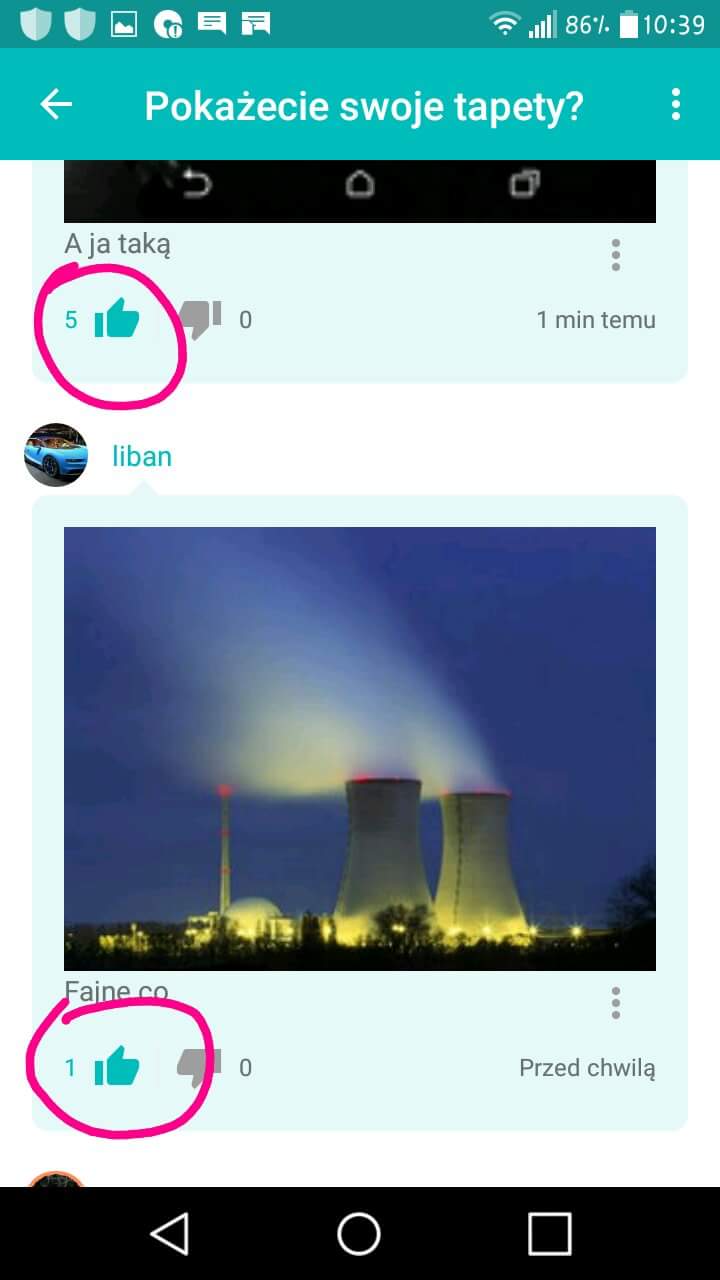Like the "A ja taką" post
The width and height of the screenshot is (720, 1280).
click(117, 320)
